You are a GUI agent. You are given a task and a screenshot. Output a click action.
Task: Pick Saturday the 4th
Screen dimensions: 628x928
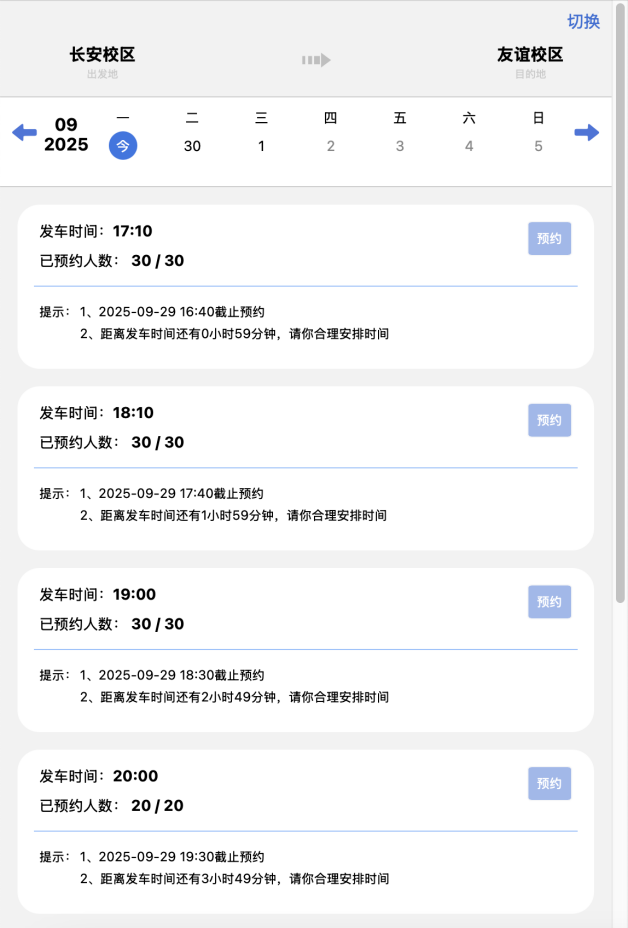tap(469, 146)
